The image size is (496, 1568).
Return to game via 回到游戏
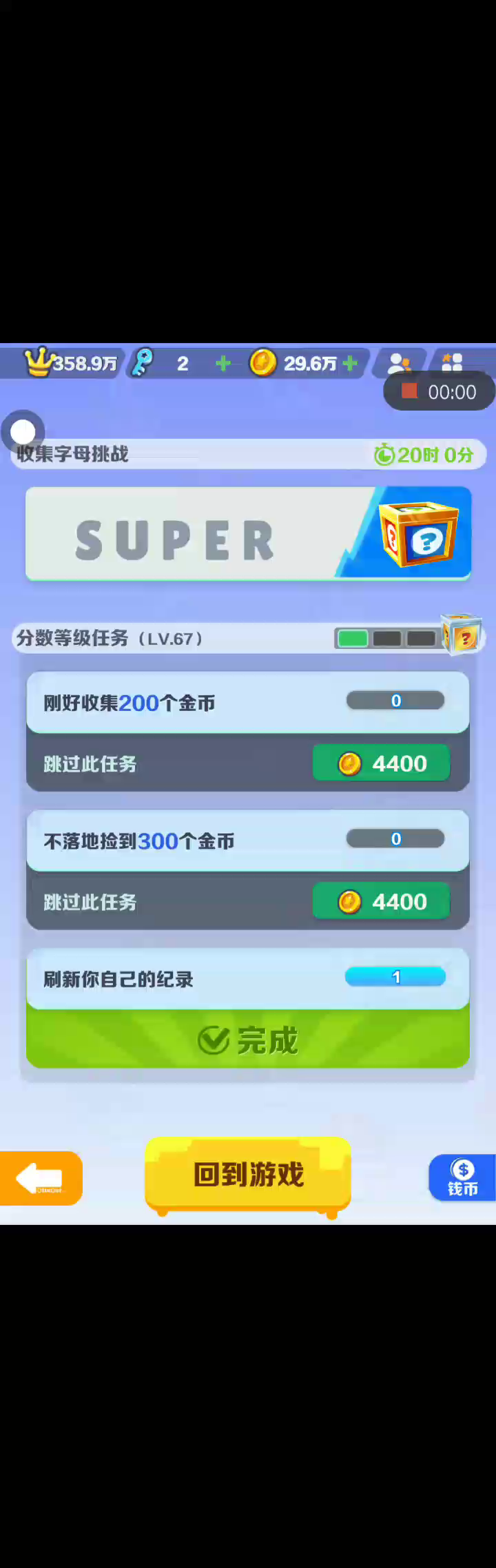(248, 1175)
